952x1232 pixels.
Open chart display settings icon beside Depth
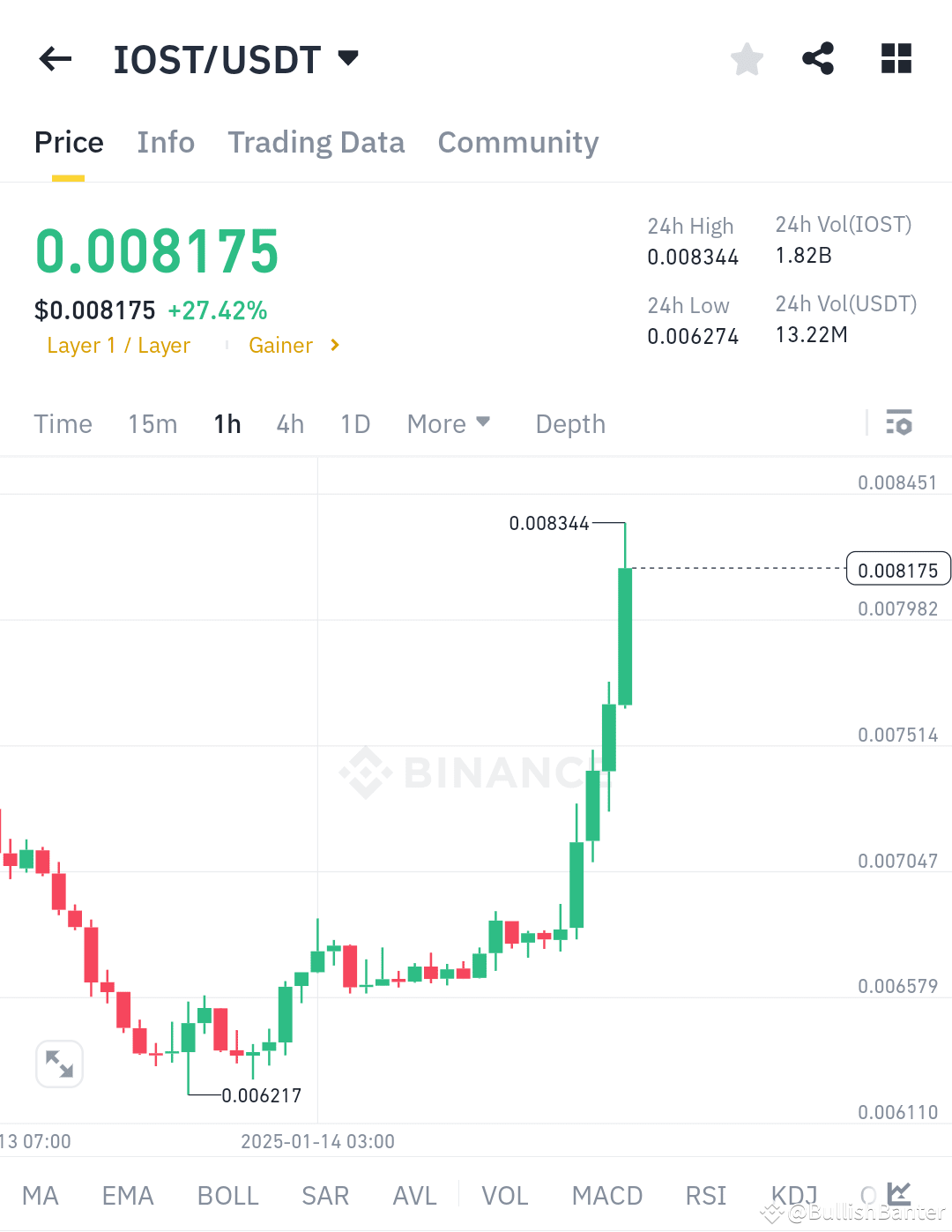[900, 423]
